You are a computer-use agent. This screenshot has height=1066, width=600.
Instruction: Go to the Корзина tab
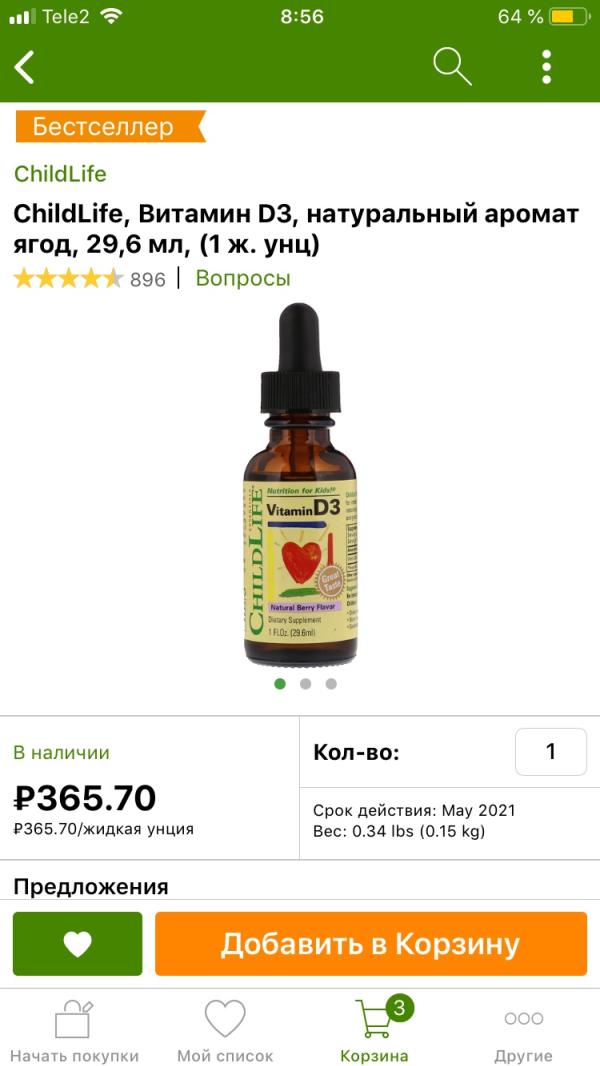click(375, 1032)
